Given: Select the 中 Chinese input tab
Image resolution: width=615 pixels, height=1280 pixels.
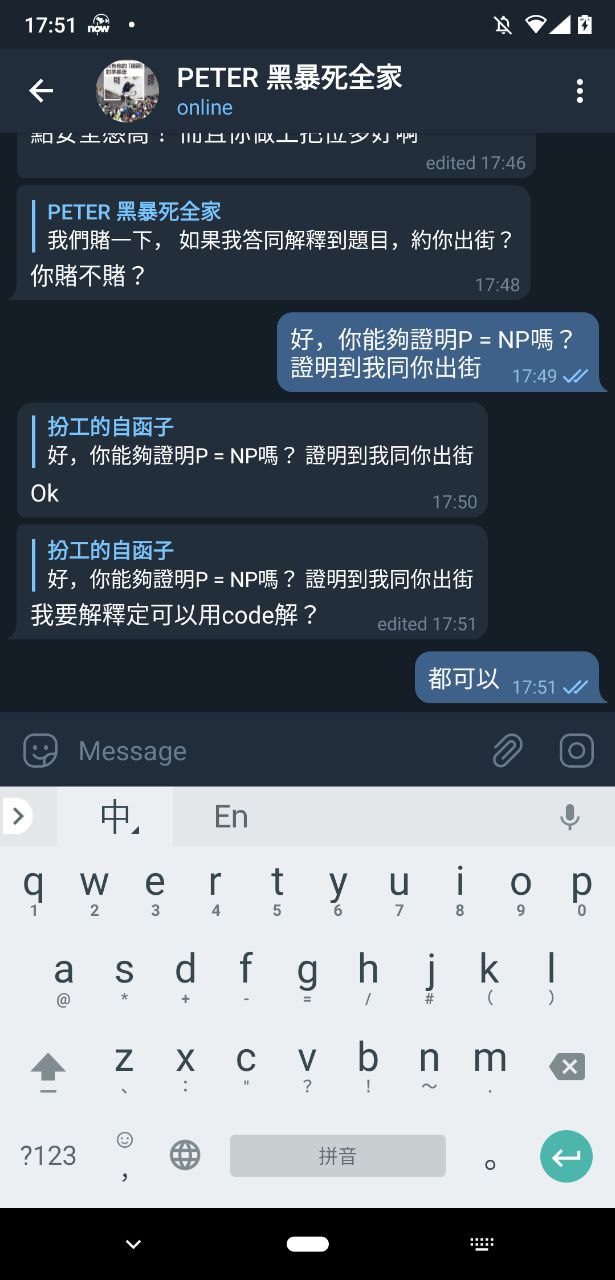Looking at the screenshot, I should 116,817.
